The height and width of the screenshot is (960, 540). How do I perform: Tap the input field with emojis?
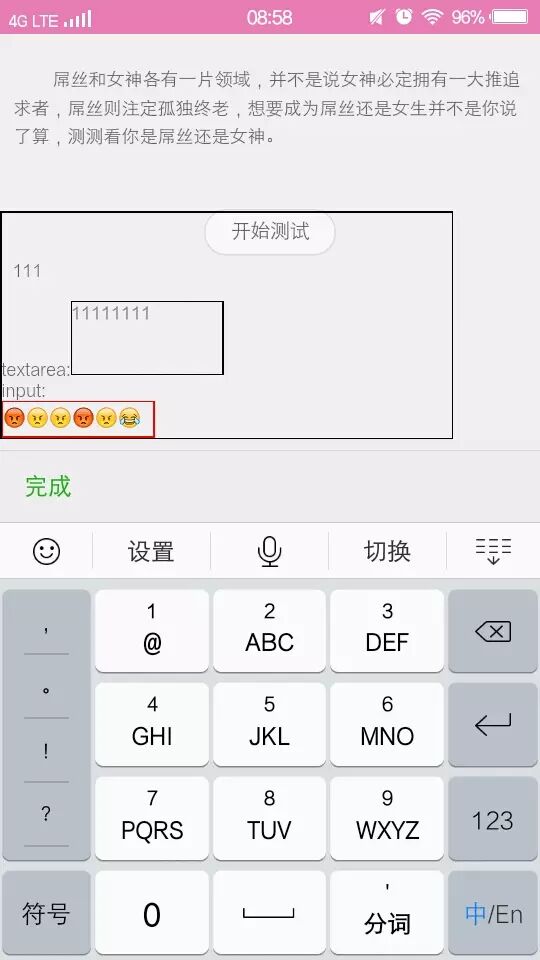tap(78, 419)
